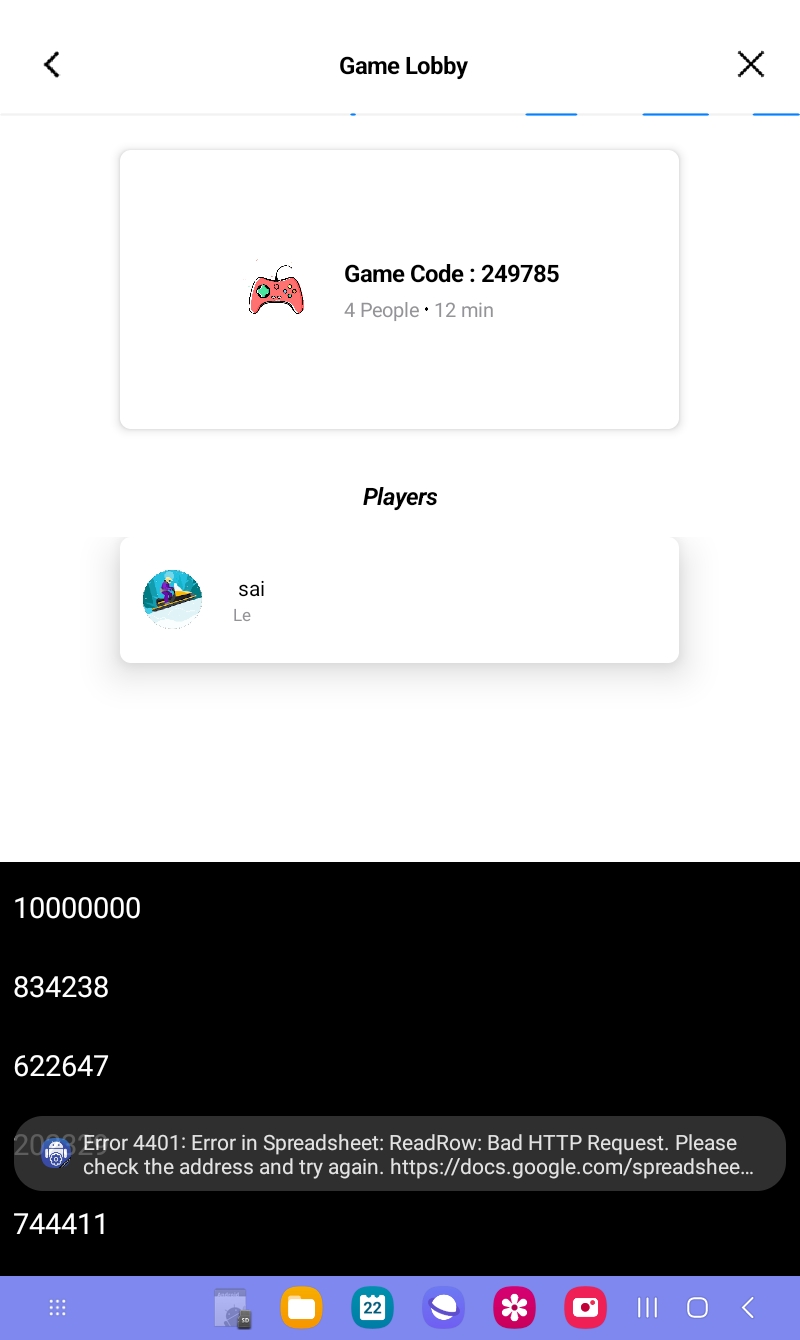The image size is (800, 1340).
Task: Select the 834238 list entry
Action: 61,987
